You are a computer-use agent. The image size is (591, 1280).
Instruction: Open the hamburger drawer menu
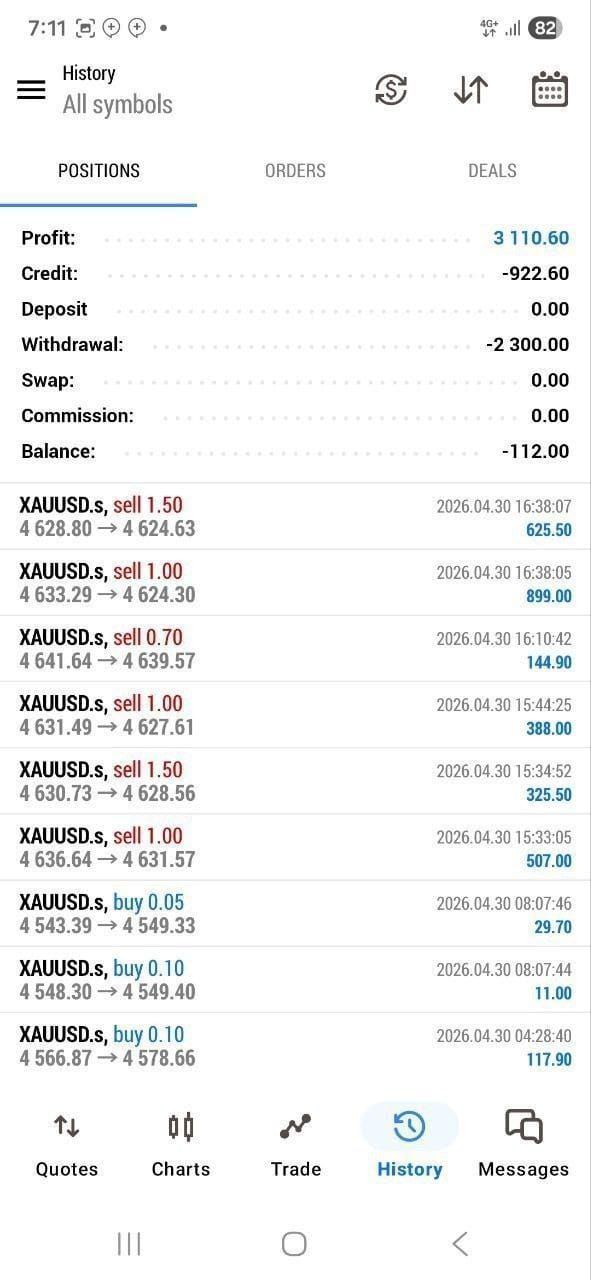tap(31, 90)
